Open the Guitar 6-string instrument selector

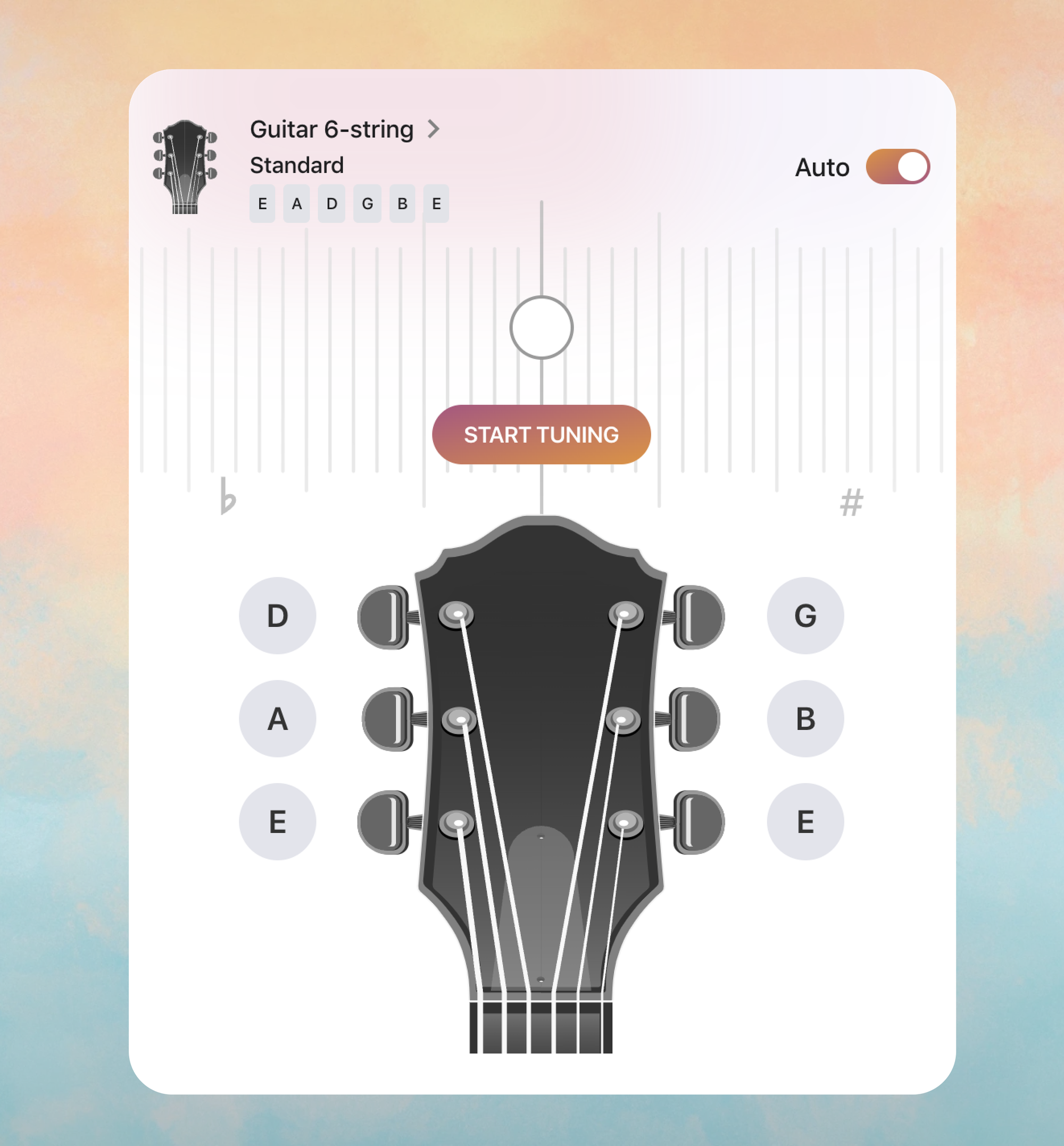[x=344, y=130]
